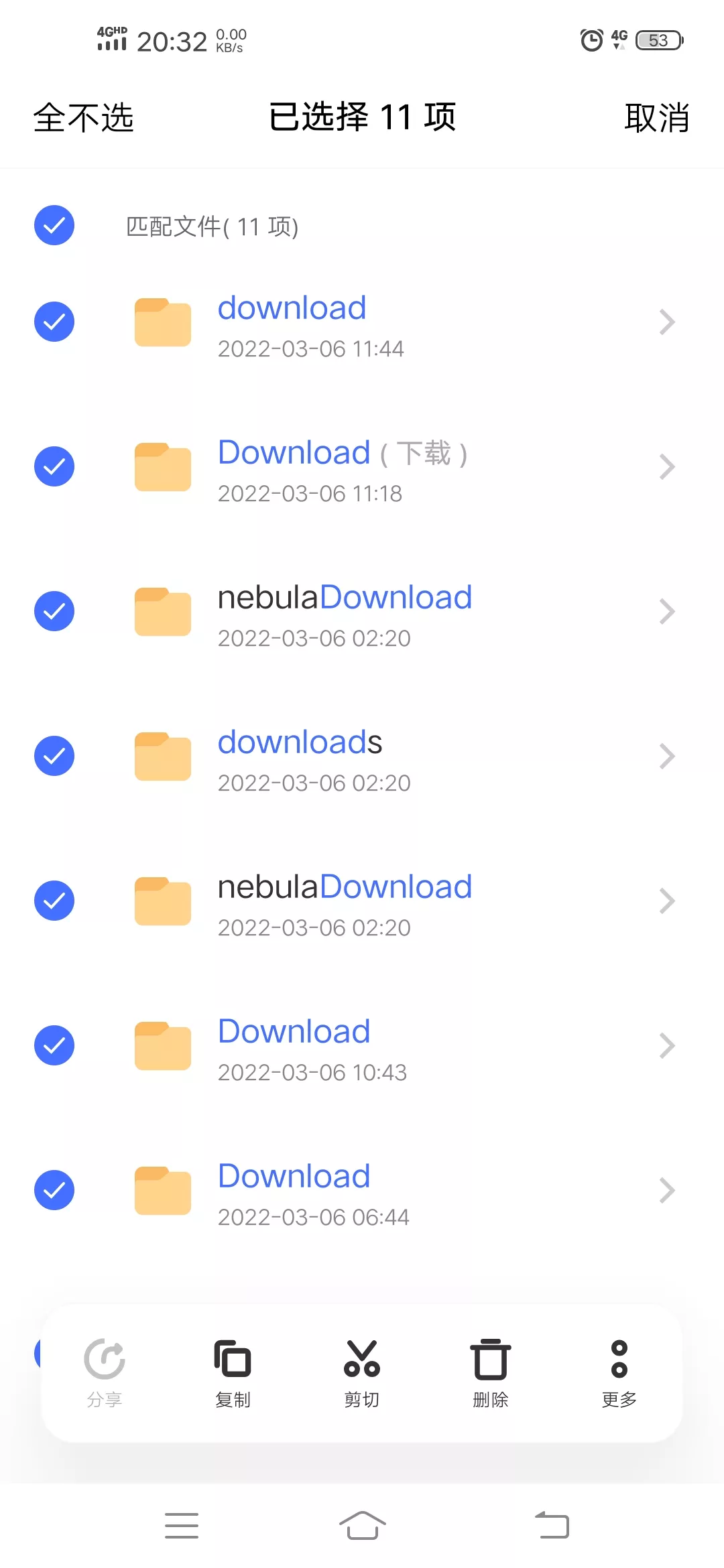
Task: Open the Download folder dated 10:43
Action: tap(402, 1045)
